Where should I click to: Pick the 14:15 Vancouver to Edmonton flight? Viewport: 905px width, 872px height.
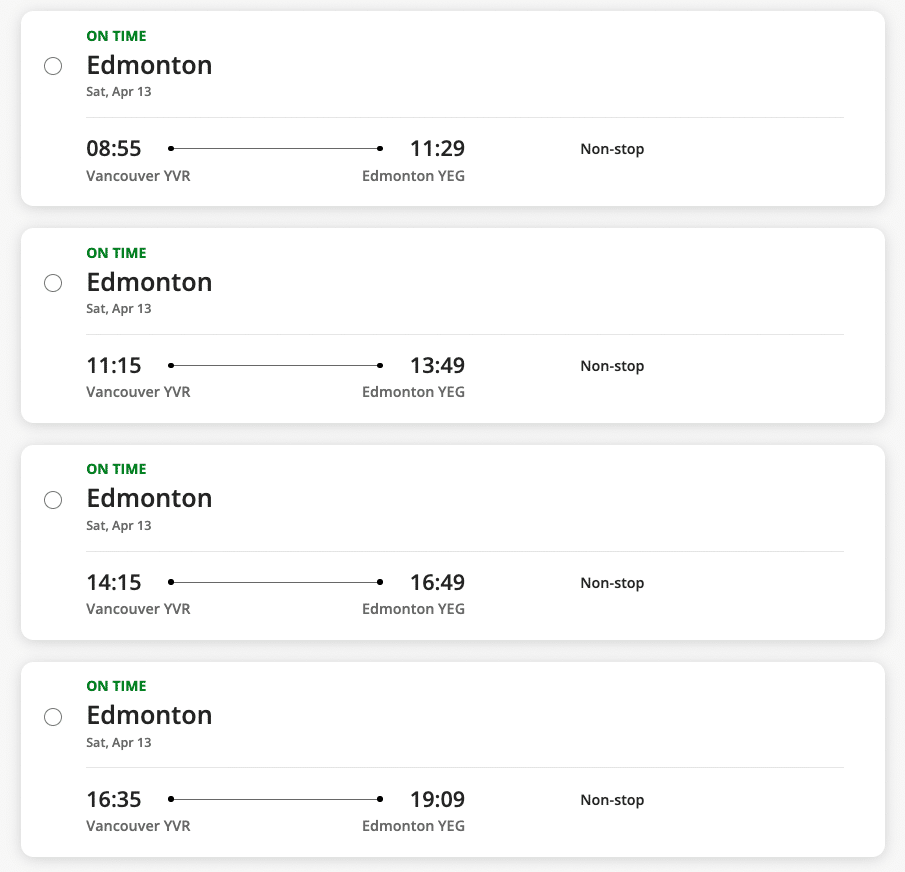[54, 500]
